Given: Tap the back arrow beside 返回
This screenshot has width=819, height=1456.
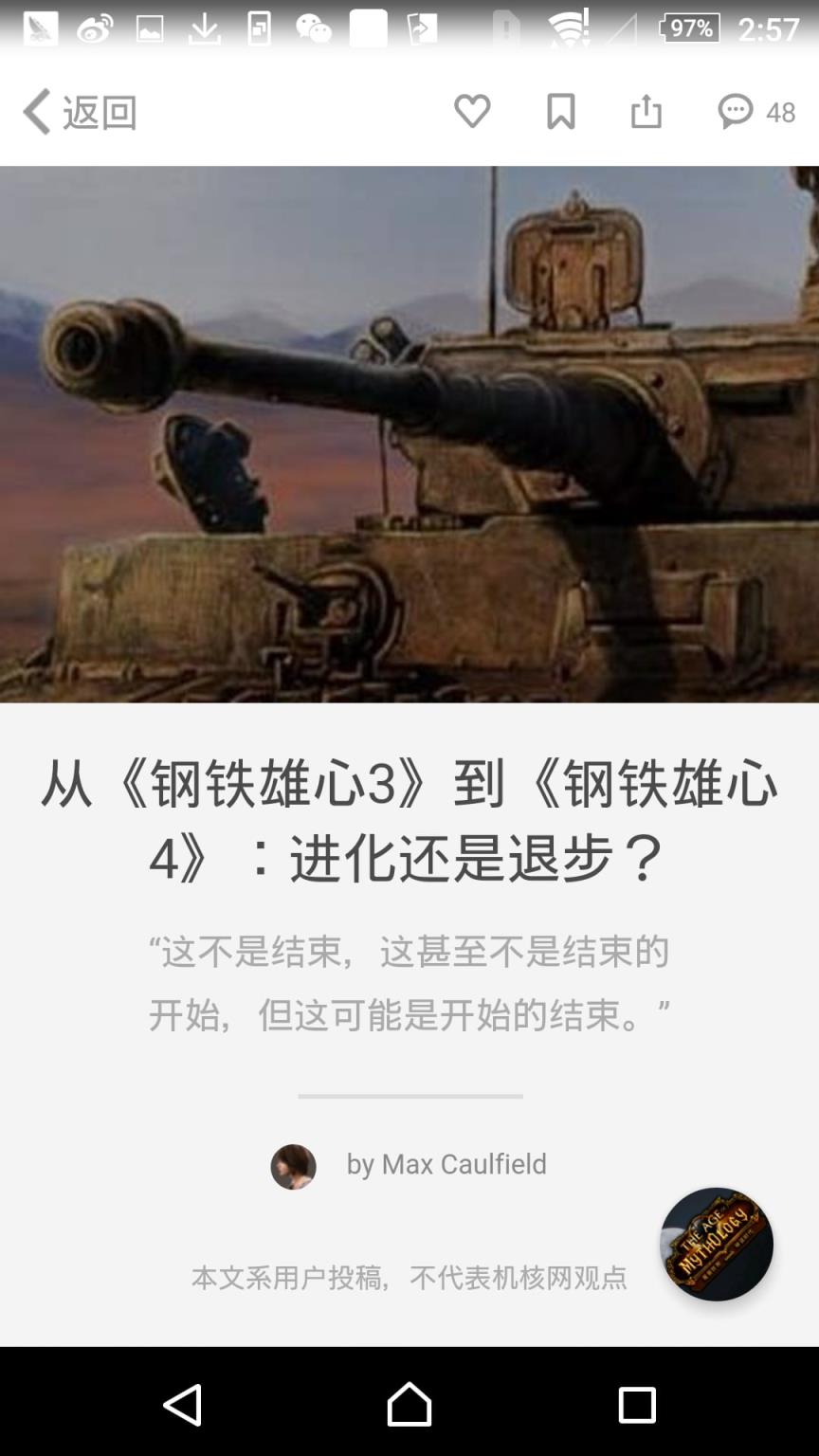Looking at the screenshot, I should click(35, 111).
